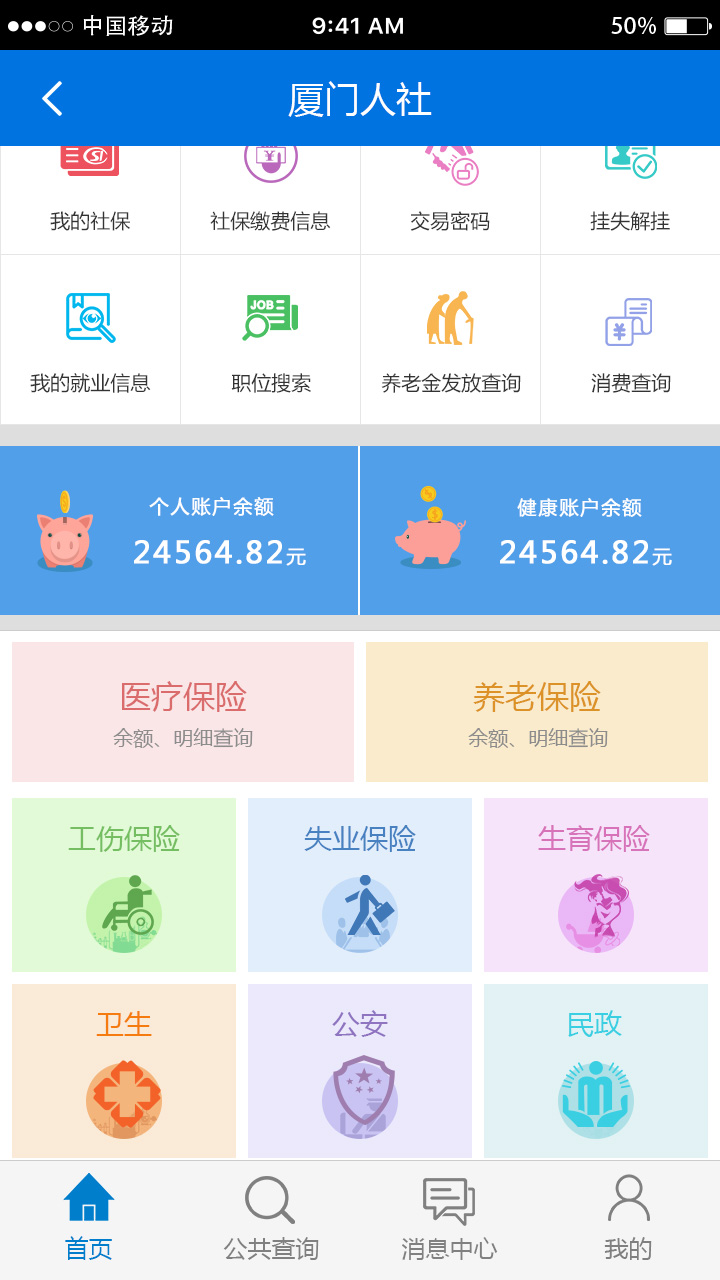View 个人账户余额 card

coord(179,530)
